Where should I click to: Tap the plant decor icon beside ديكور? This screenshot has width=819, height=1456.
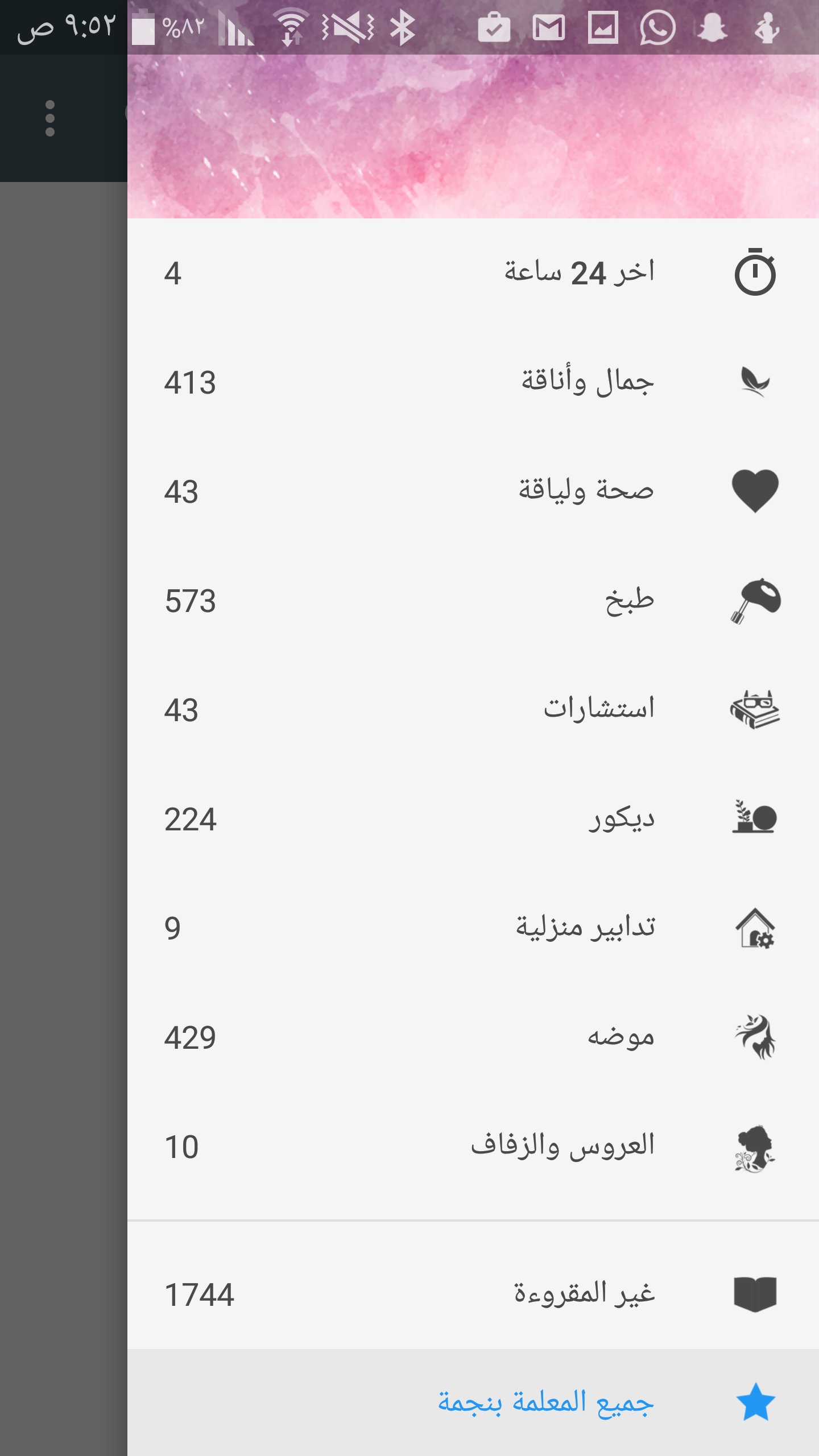coord(756,818)
